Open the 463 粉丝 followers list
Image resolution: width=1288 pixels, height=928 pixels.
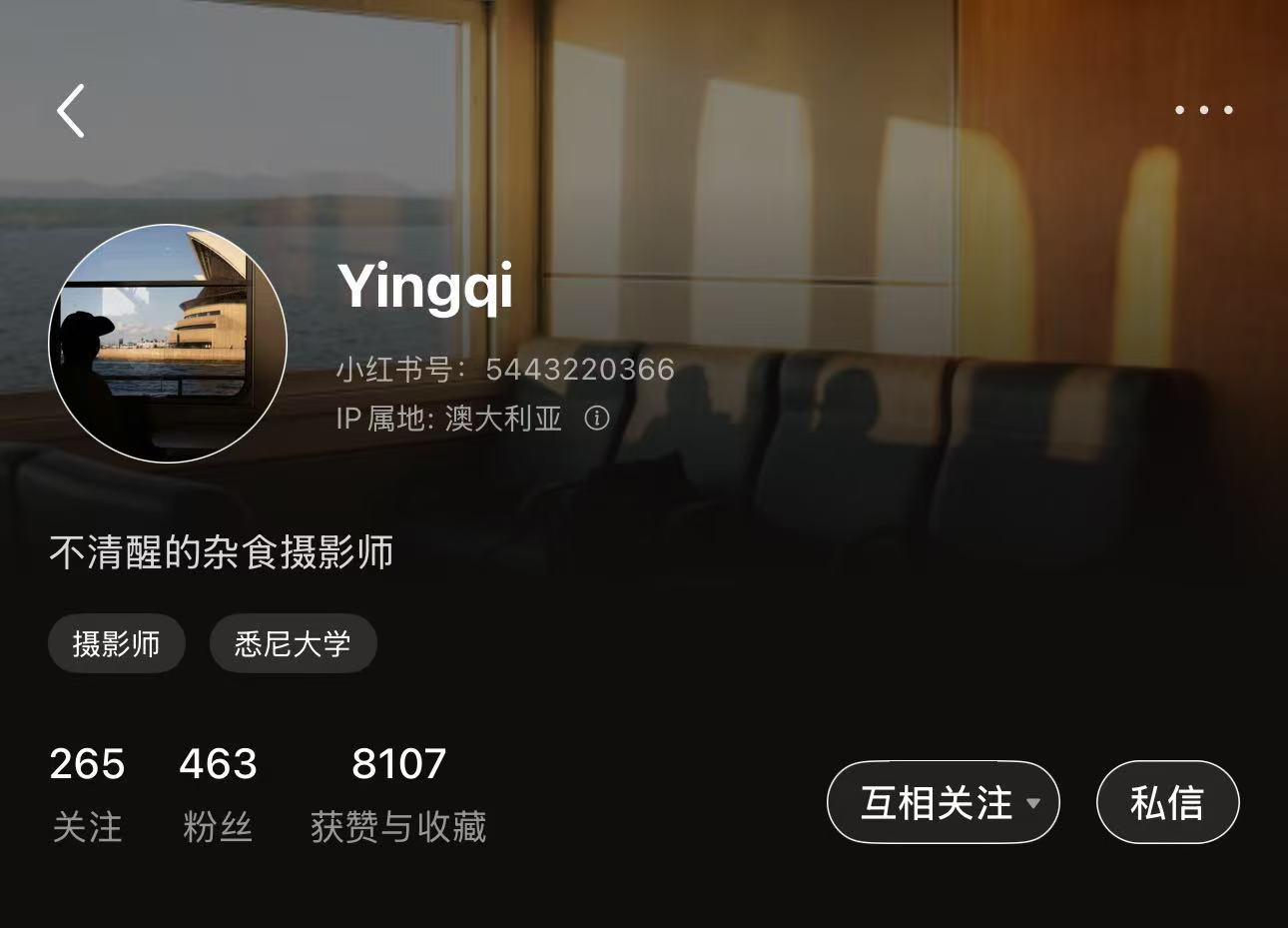[x=218, y=793]
